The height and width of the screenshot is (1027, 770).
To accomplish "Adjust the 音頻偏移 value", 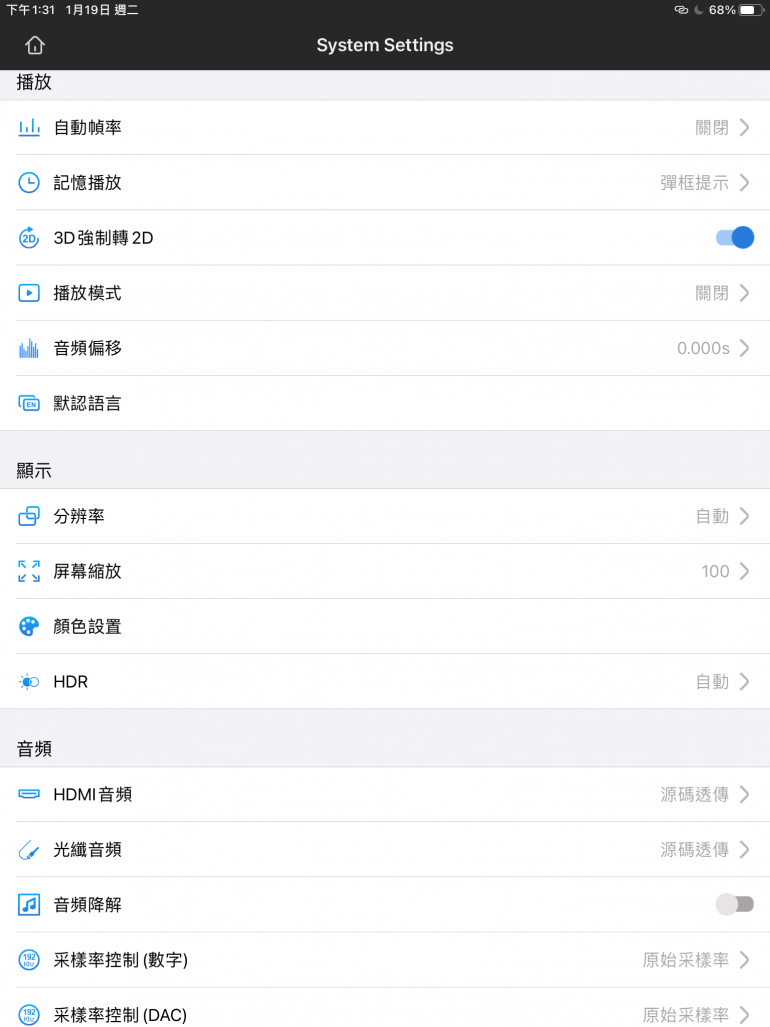I will pyautogui.click(x=385, y=348).
